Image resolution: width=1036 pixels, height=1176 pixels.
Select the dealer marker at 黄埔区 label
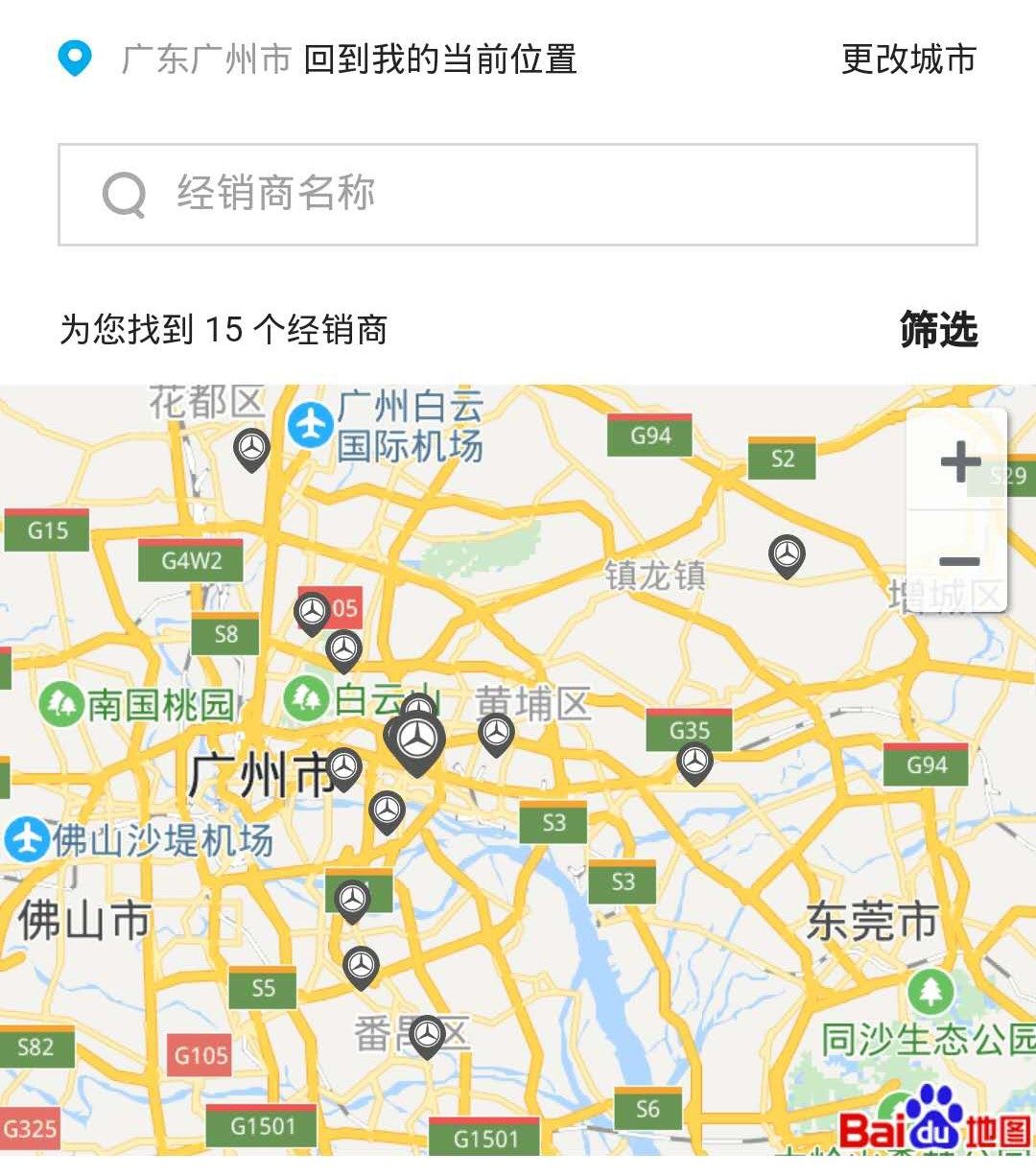tap(496, 734)
